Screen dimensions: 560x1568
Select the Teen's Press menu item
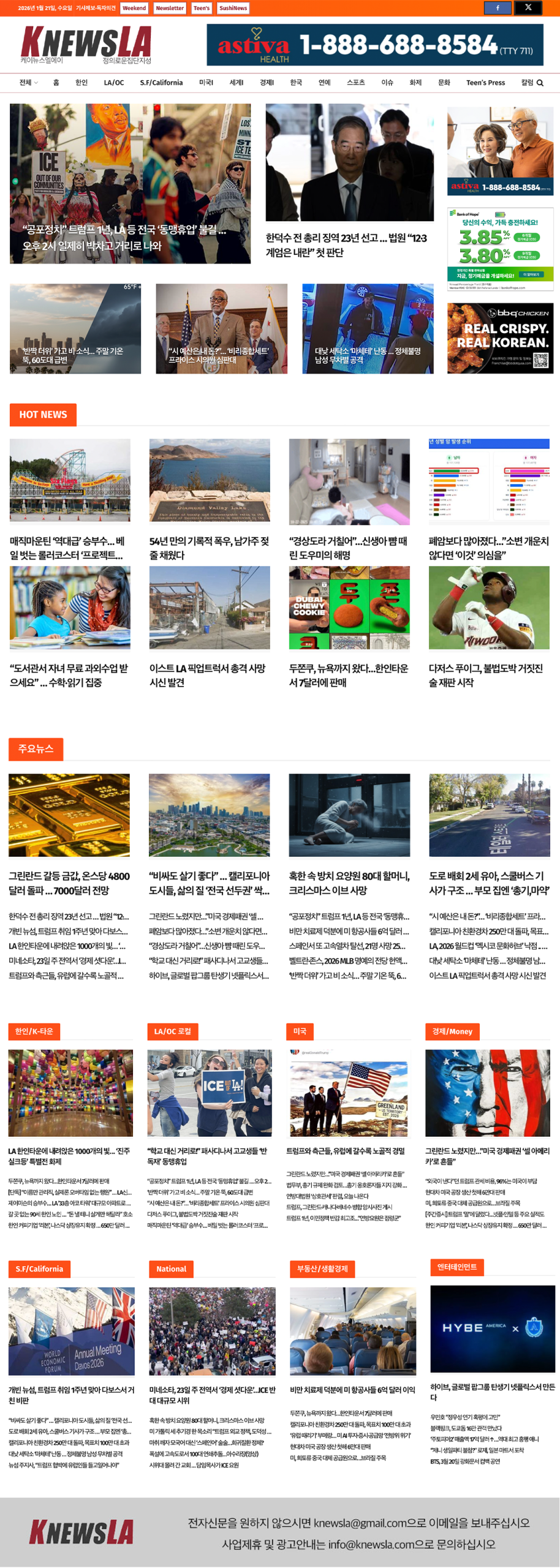(485, 83)
